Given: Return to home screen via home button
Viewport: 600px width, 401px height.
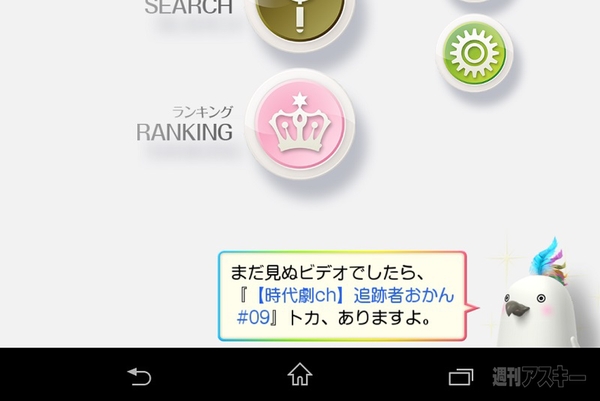Looking at the screenshot, I should (x=299, y=375).
